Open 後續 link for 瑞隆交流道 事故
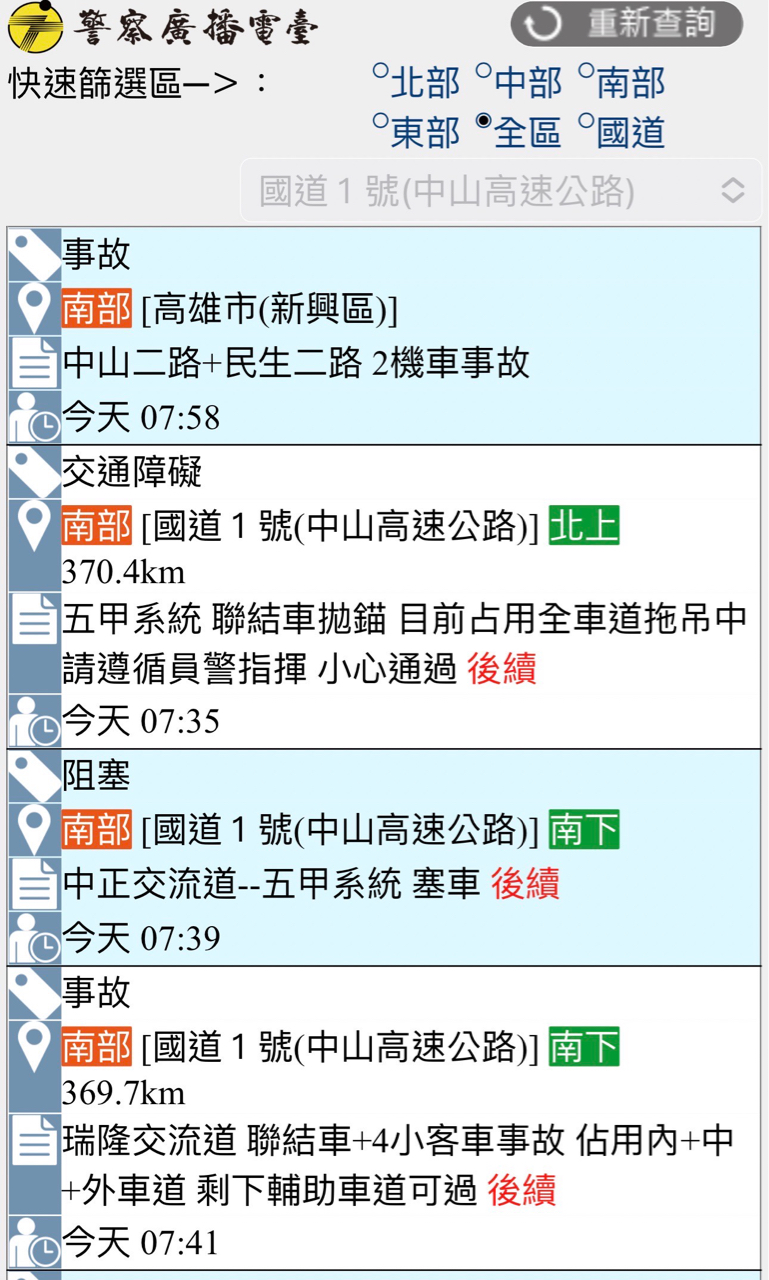Viewport: 769px width, 1280px height. click(x=521, y=1190)
